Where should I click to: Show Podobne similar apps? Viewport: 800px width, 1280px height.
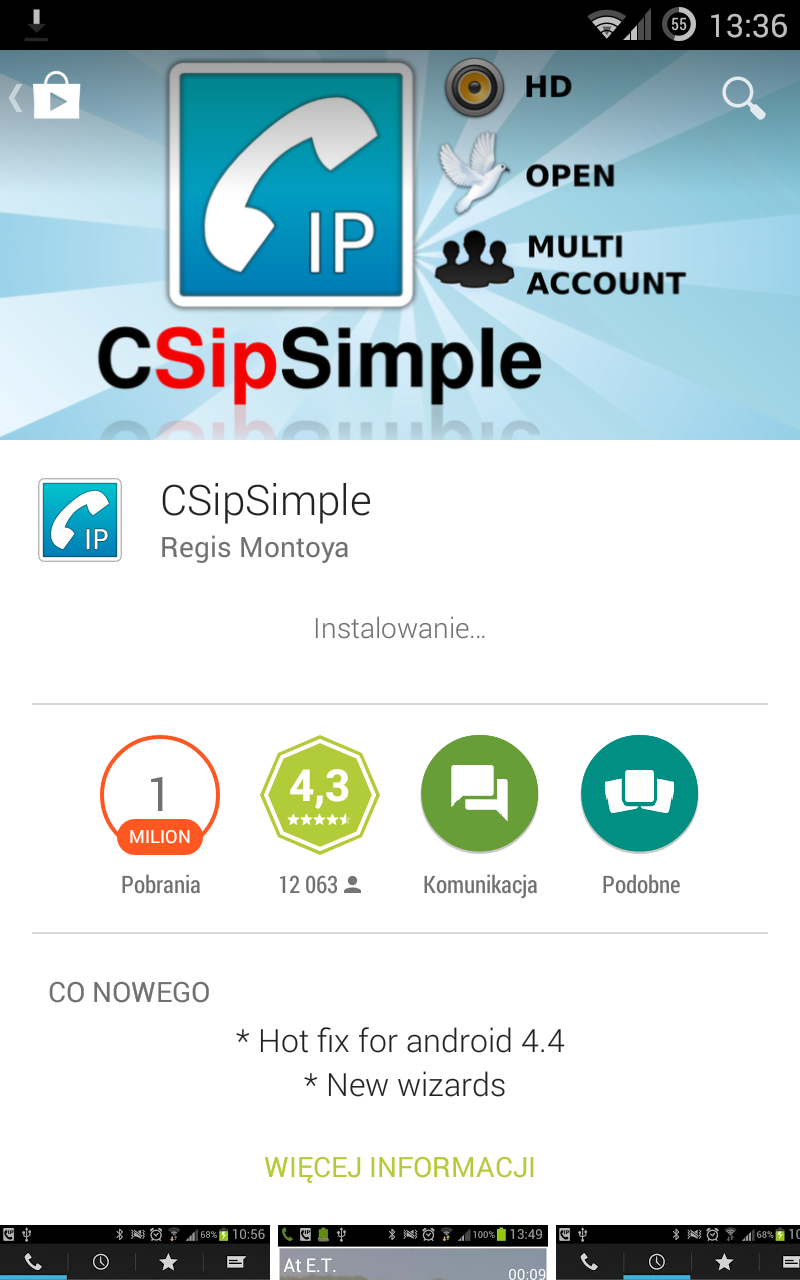pos(640,795)
